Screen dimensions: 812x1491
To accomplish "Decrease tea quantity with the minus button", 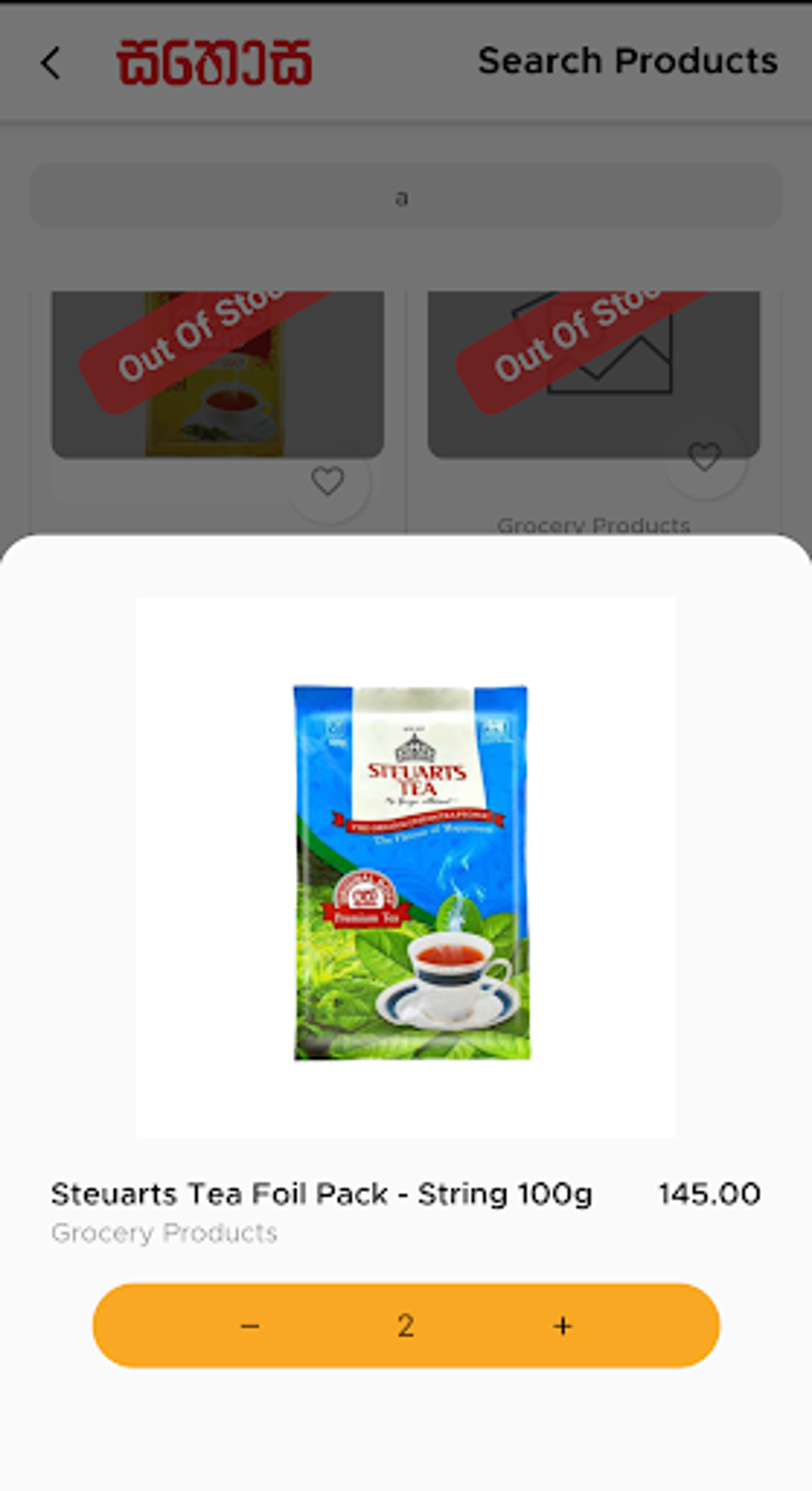I will 250,1326.
